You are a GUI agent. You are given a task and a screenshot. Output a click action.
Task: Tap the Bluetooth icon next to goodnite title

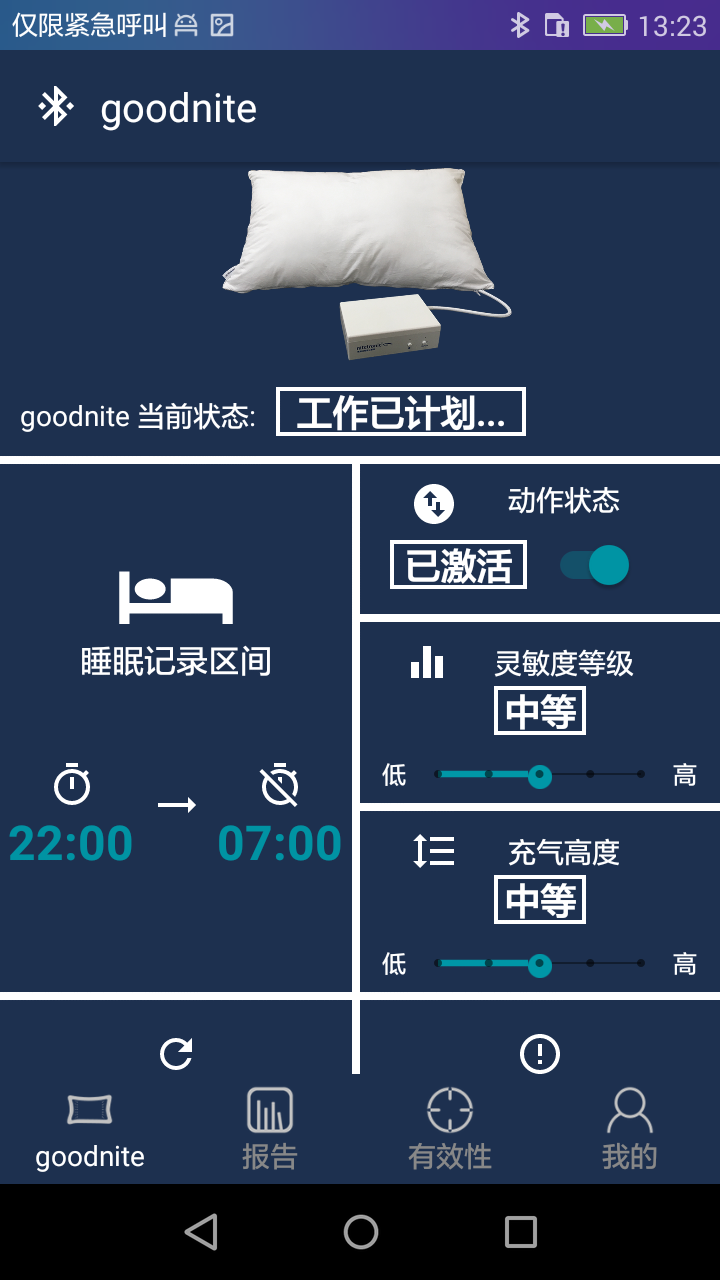55,106
